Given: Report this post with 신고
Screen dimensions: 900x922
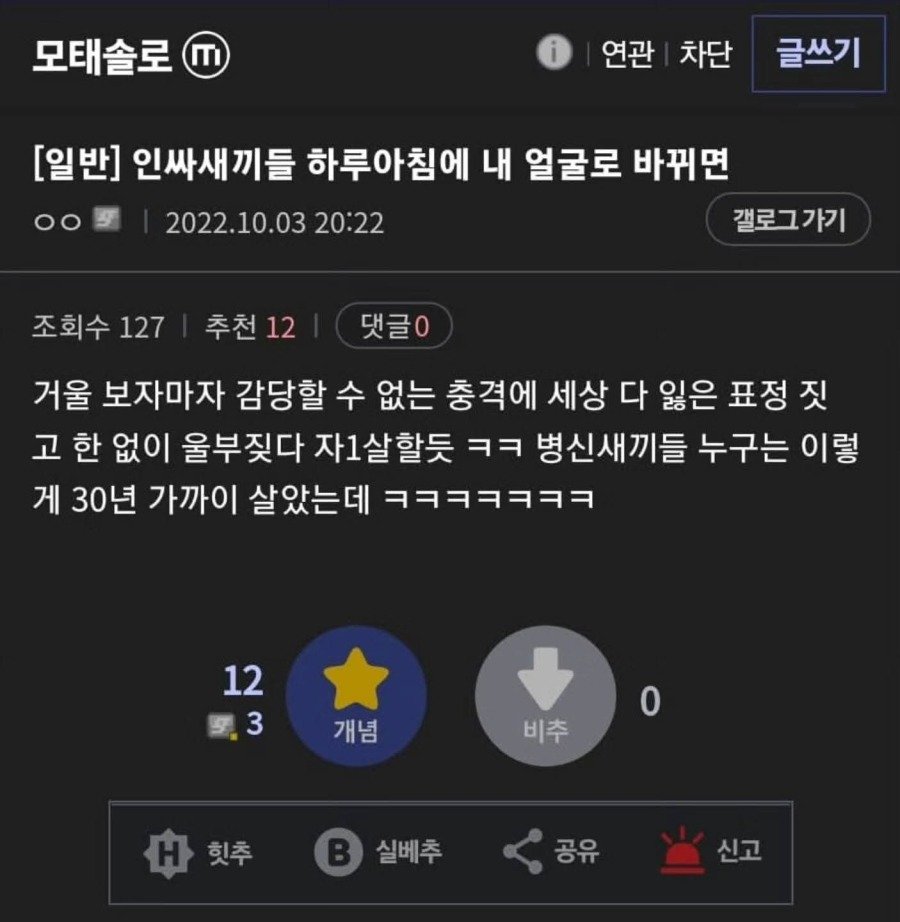Looking at the screenshot, I should point(711,851).
